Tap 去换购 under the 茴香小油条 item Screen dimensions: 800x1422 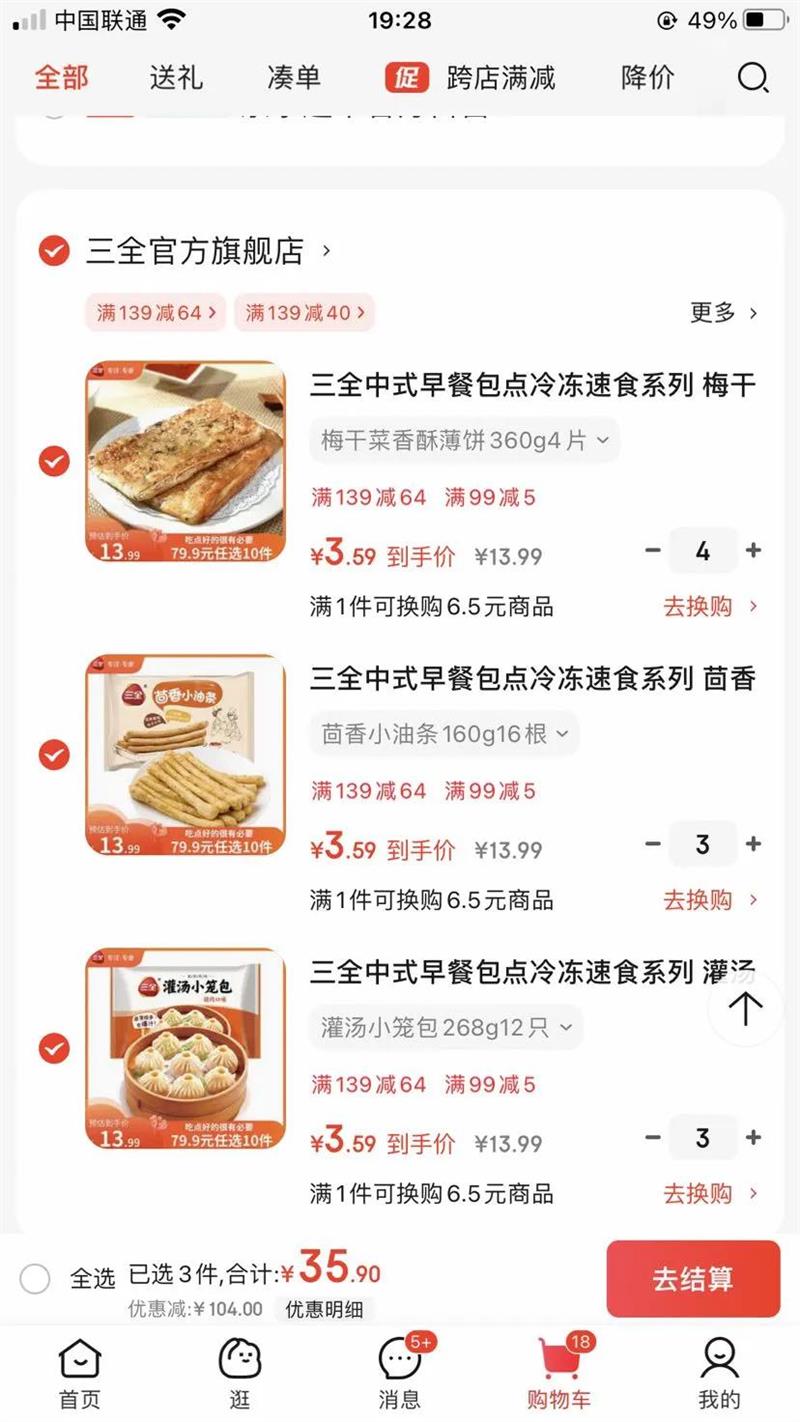[x=710, y=900]
